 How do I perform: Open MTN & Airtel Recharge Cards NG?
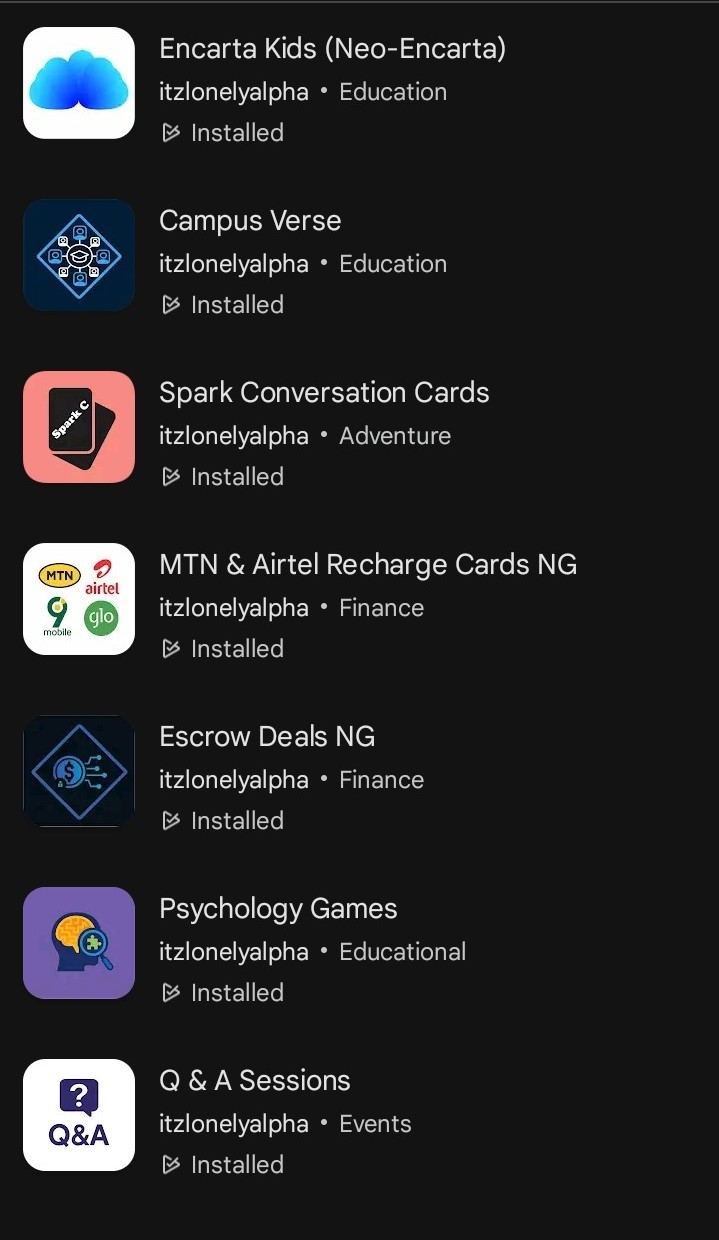[368, 565]
